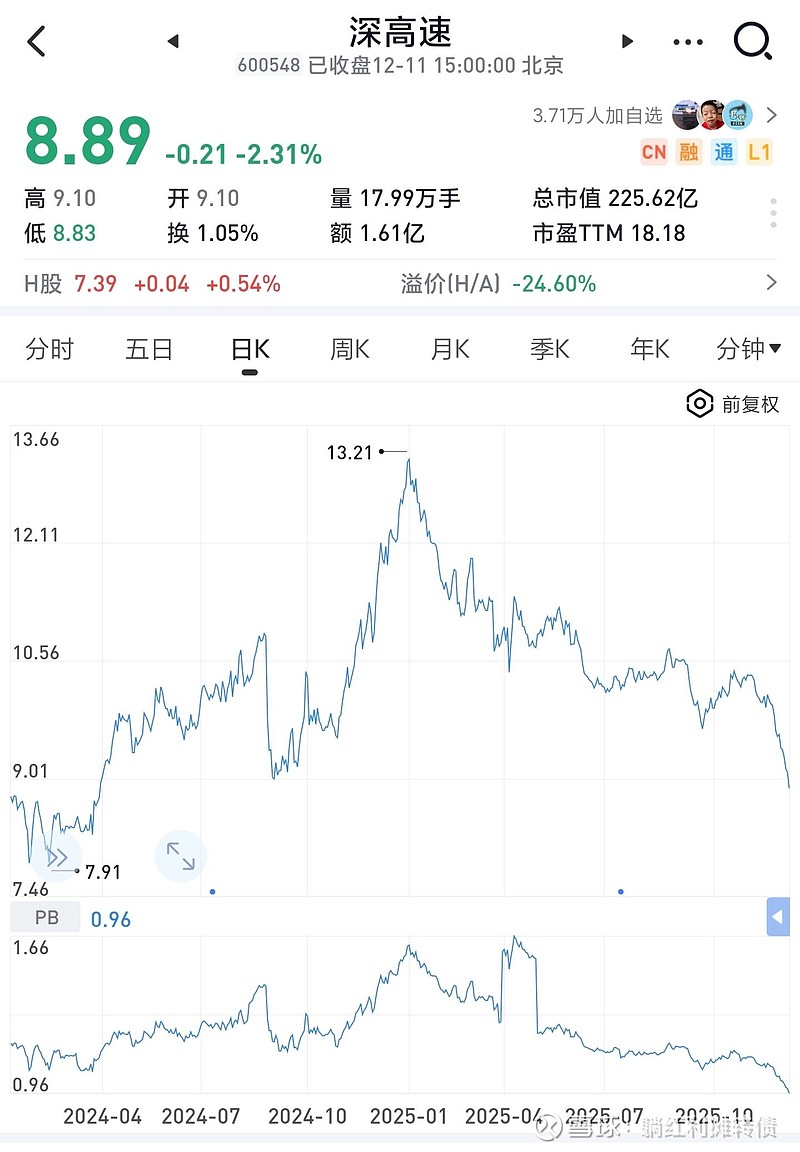Switch to the 年K chart tab
Image resolution: width=800 pixels, height=1152 pixels.
[x=650, y=349]
